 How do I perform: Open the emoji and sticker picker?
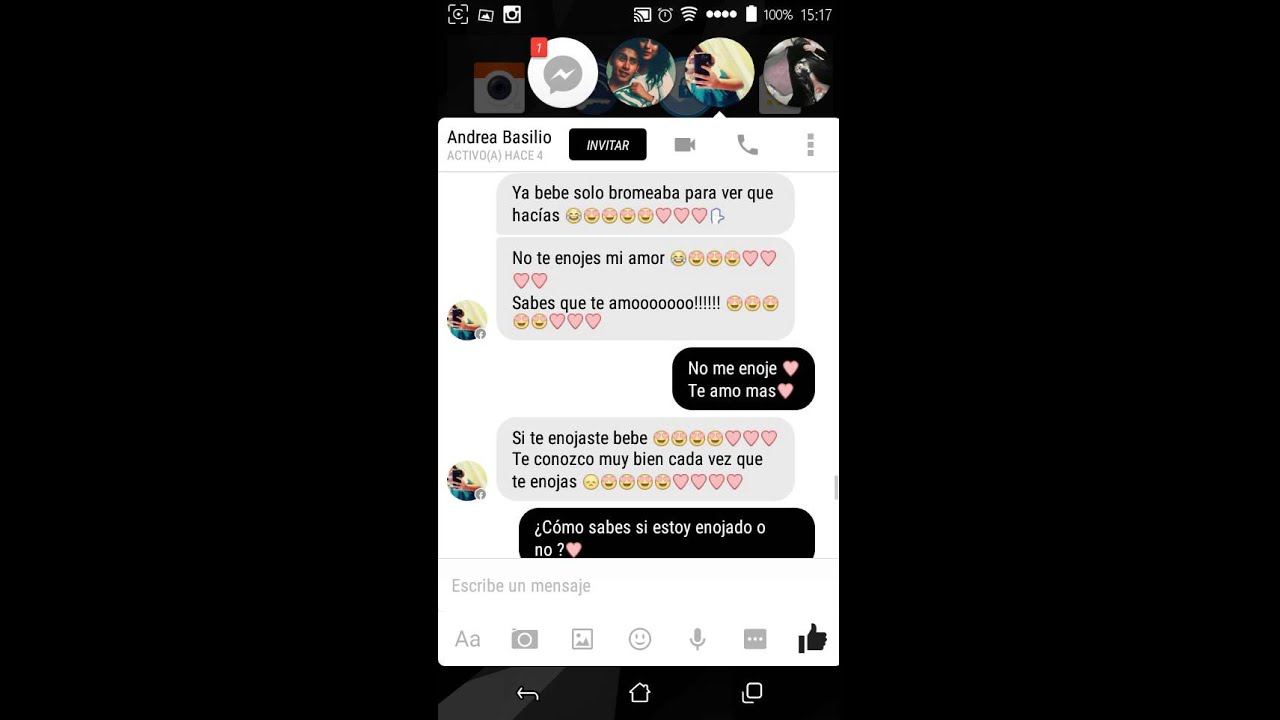pyautogui.click(x=640, y=639)
